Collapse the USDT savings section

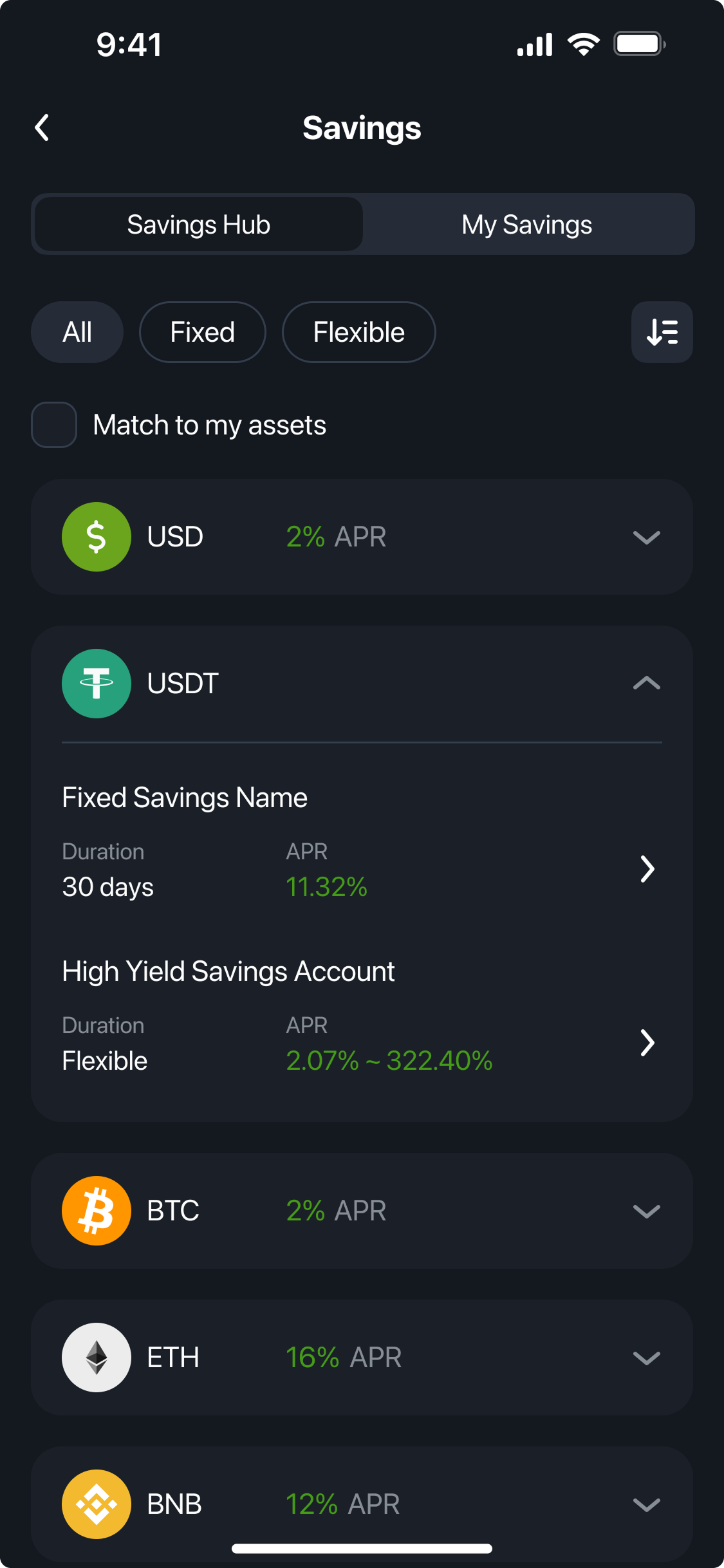click(x=646, y=683)
